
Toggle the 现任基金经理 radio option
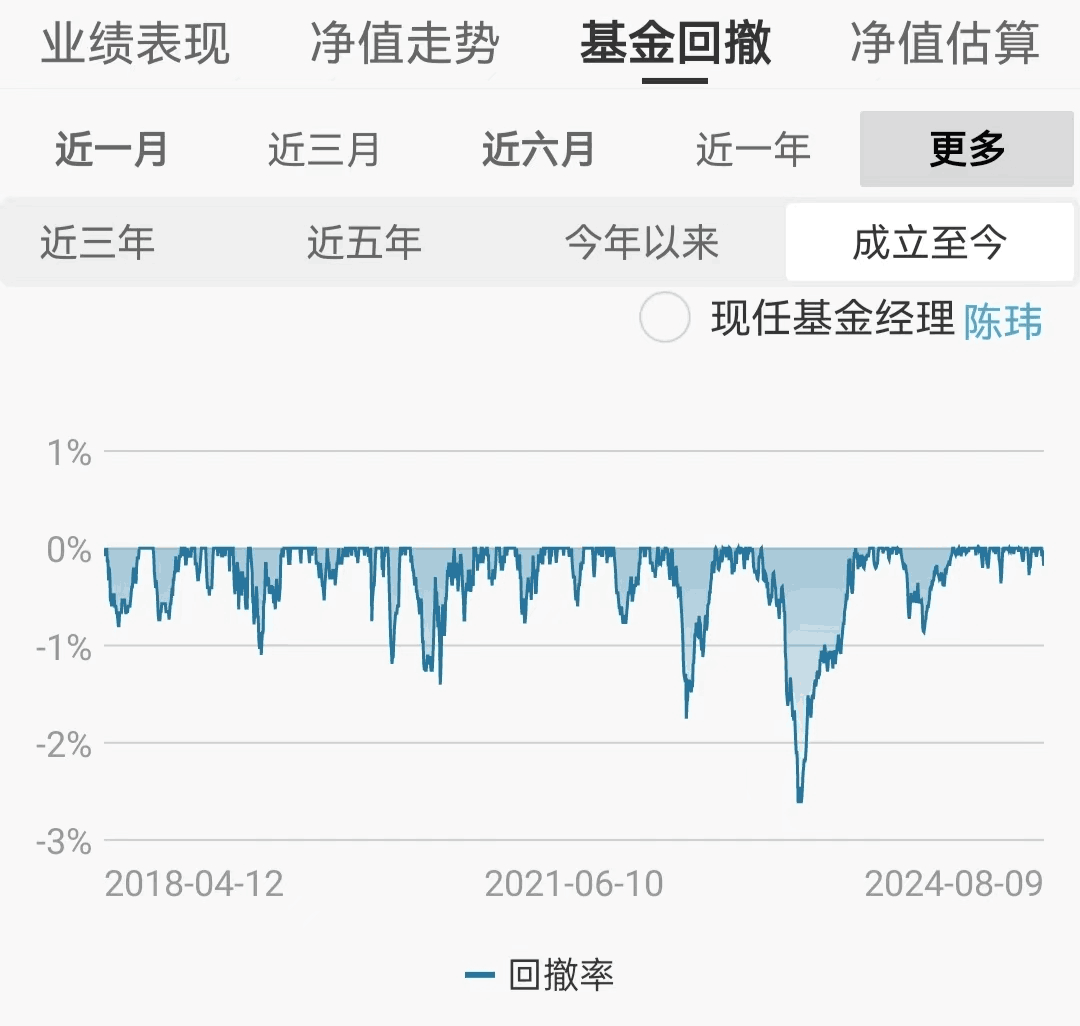(665, 320)
